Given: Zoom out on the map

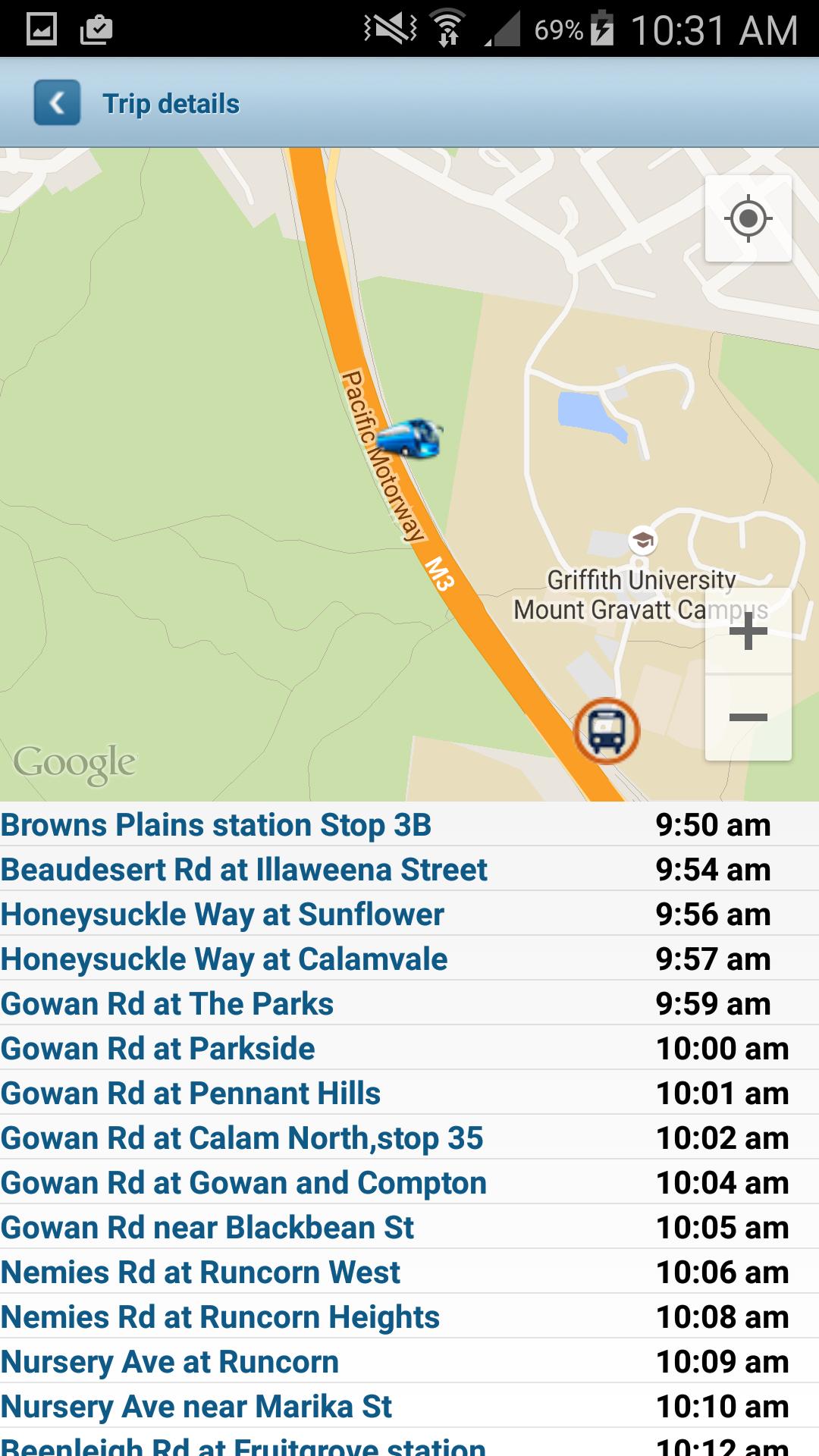Looking at the screenshot, I should [x=748, y=717].
